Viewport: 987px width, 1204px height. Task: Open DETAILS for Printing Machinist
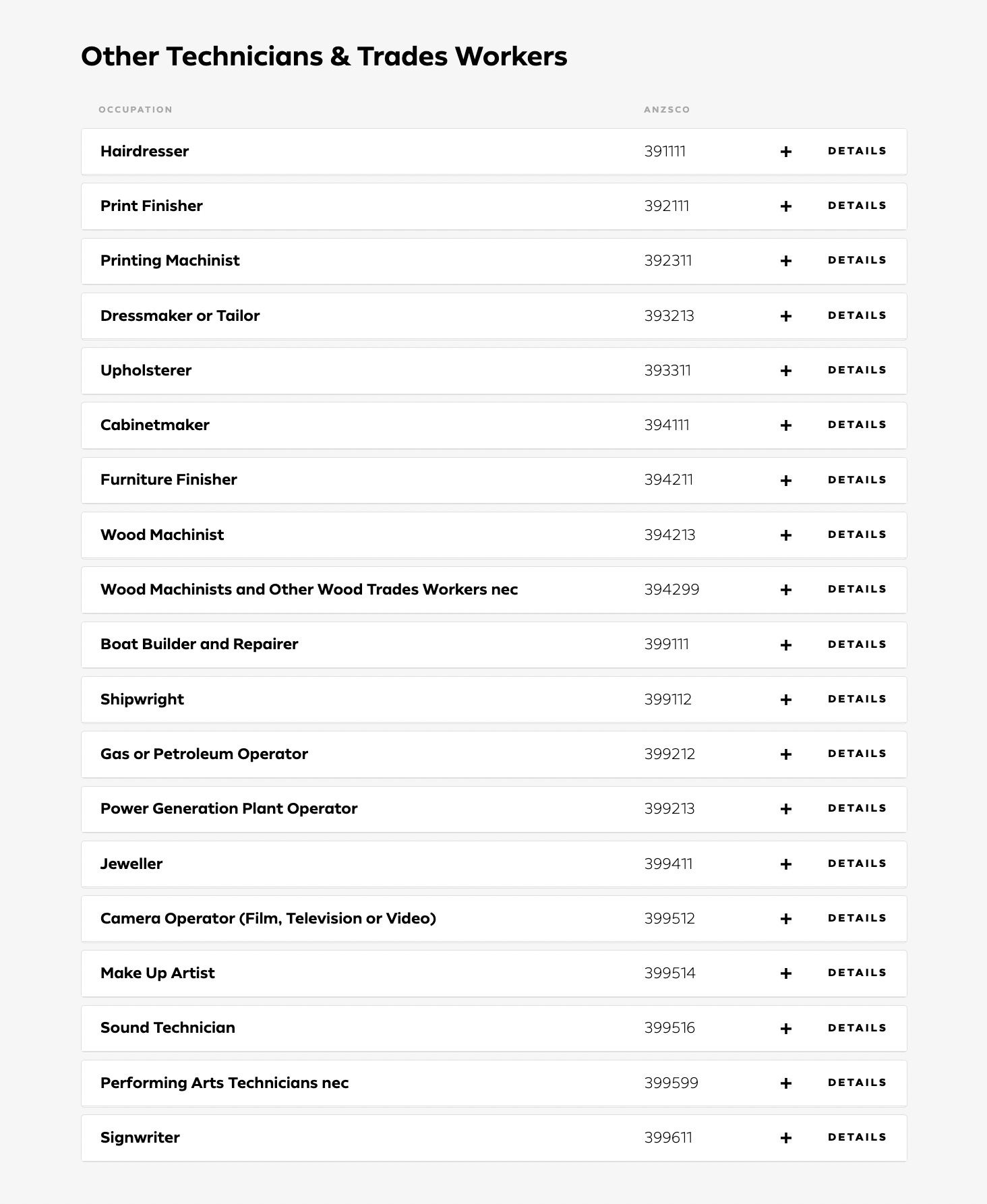click(856, 261)
